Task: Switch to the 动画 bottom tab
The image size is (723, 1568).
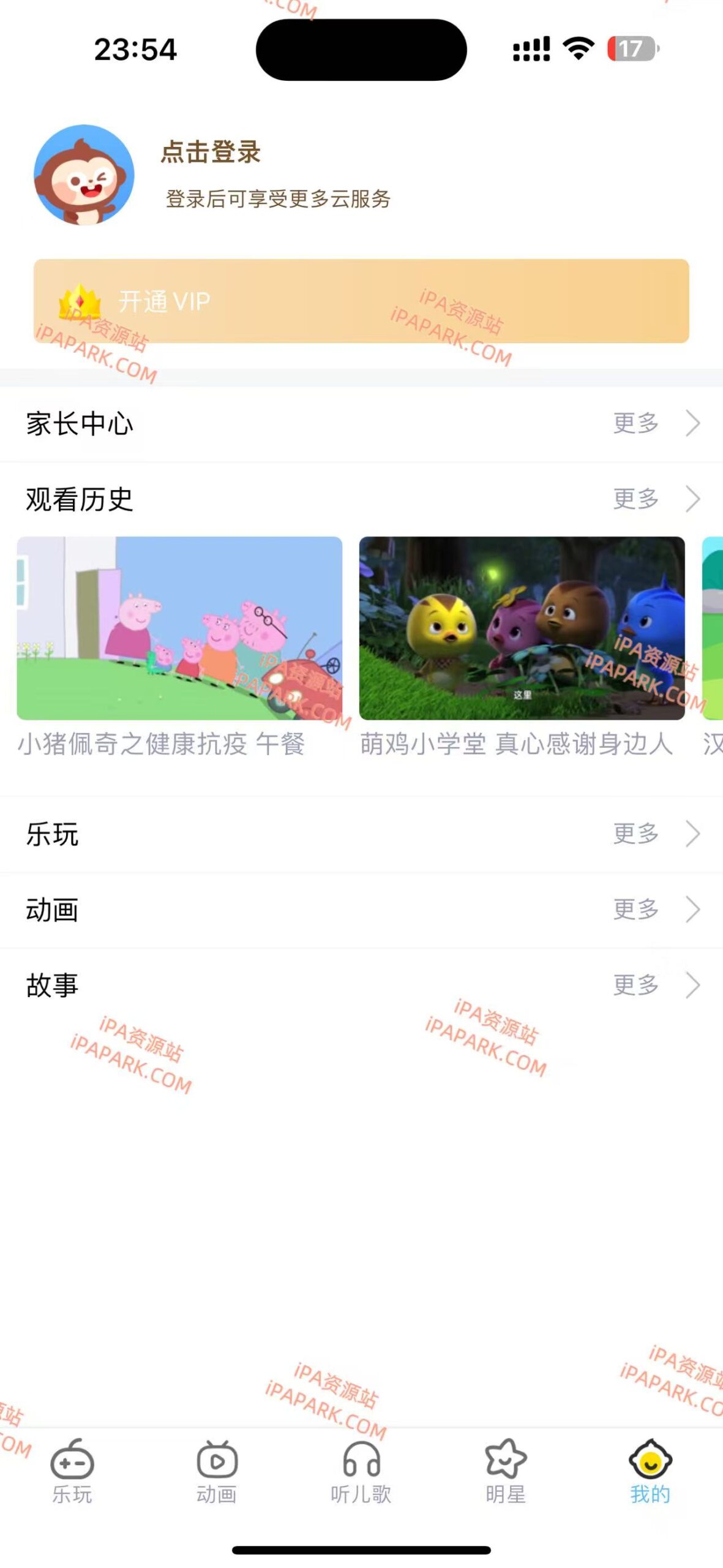Action: (x=217, y=1470)
